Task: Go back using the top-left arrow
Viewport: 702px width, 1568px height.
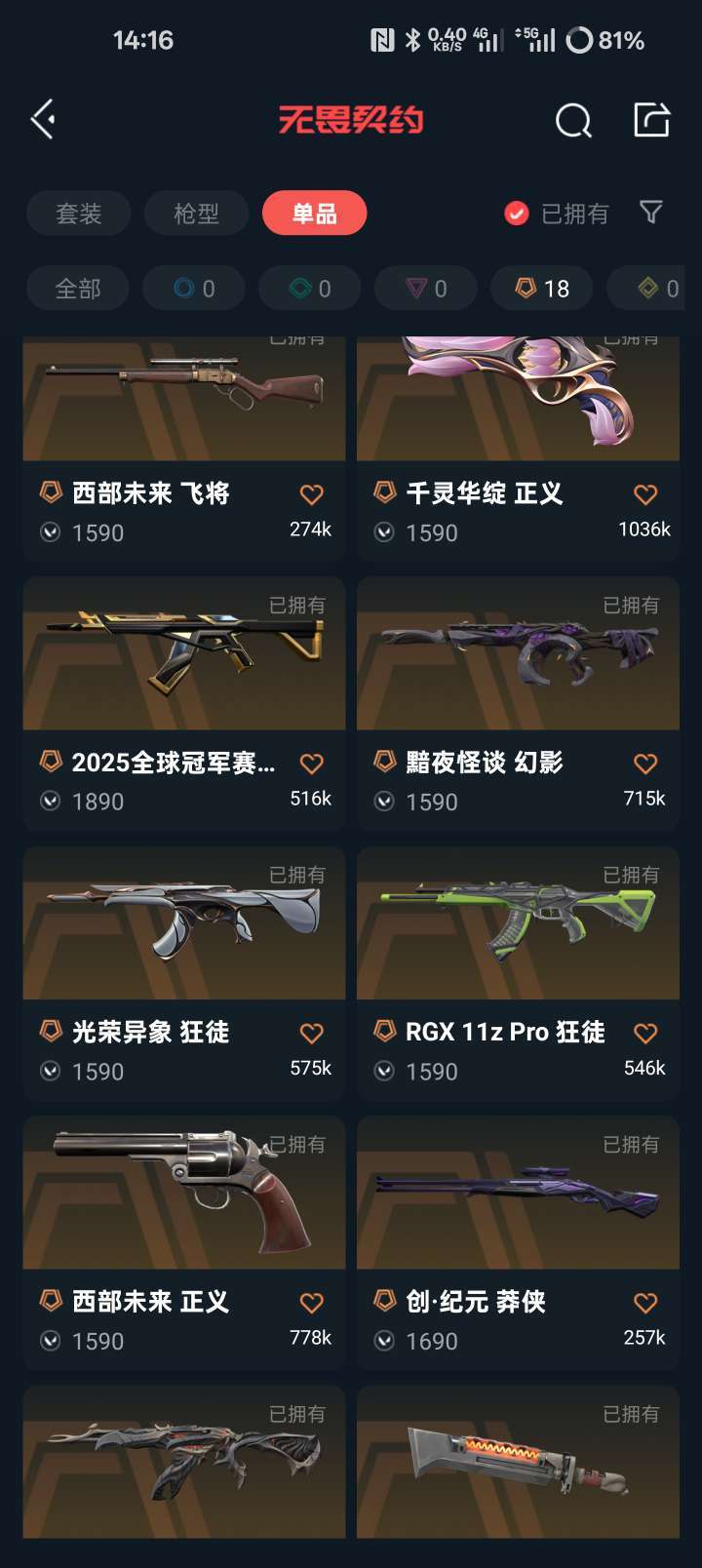Action: click(43, 120)
